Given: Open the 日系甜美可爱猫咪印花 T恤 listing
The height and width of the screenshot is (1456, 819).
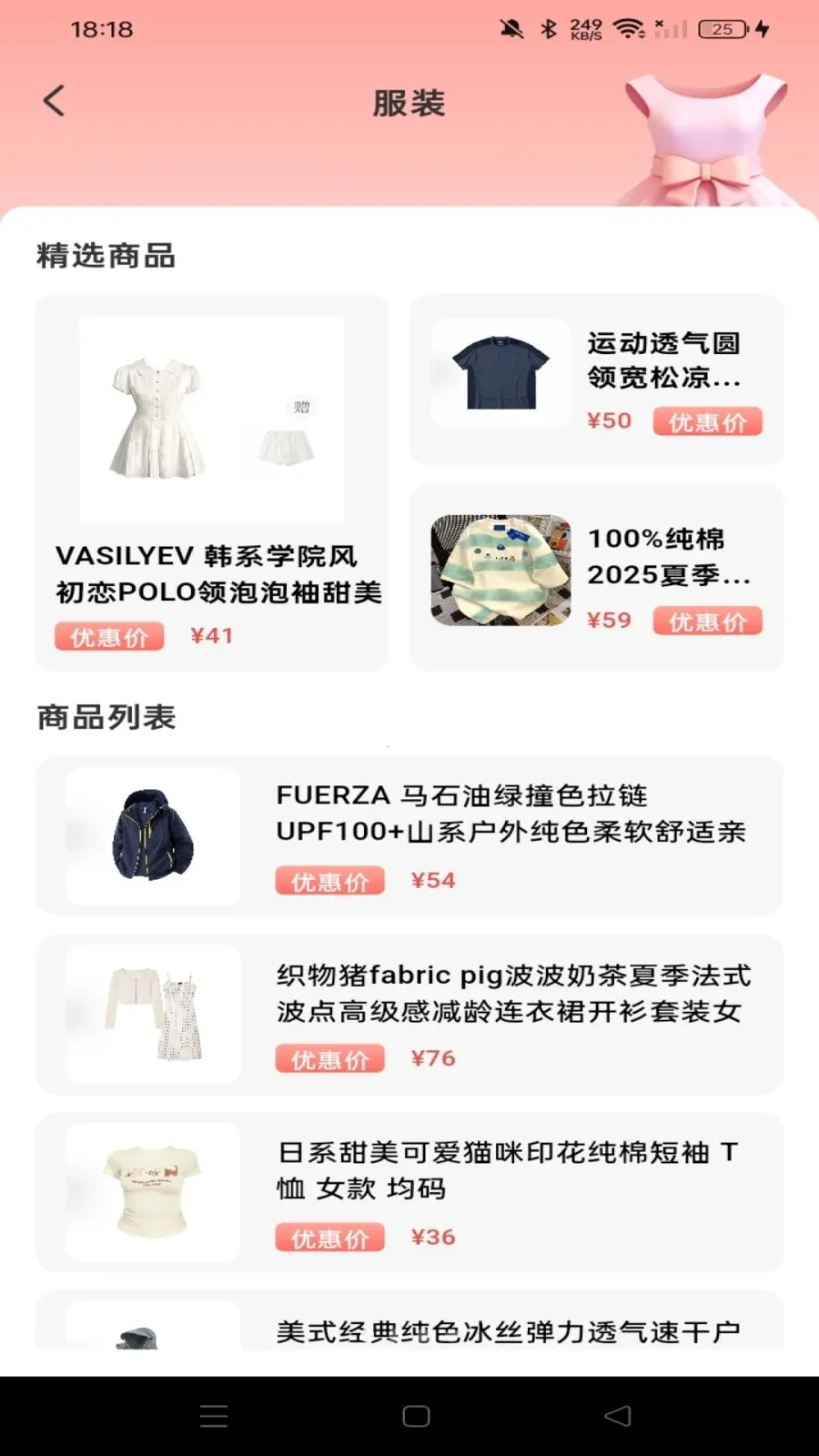Looking at the screenshot, I should [409, 1192].
